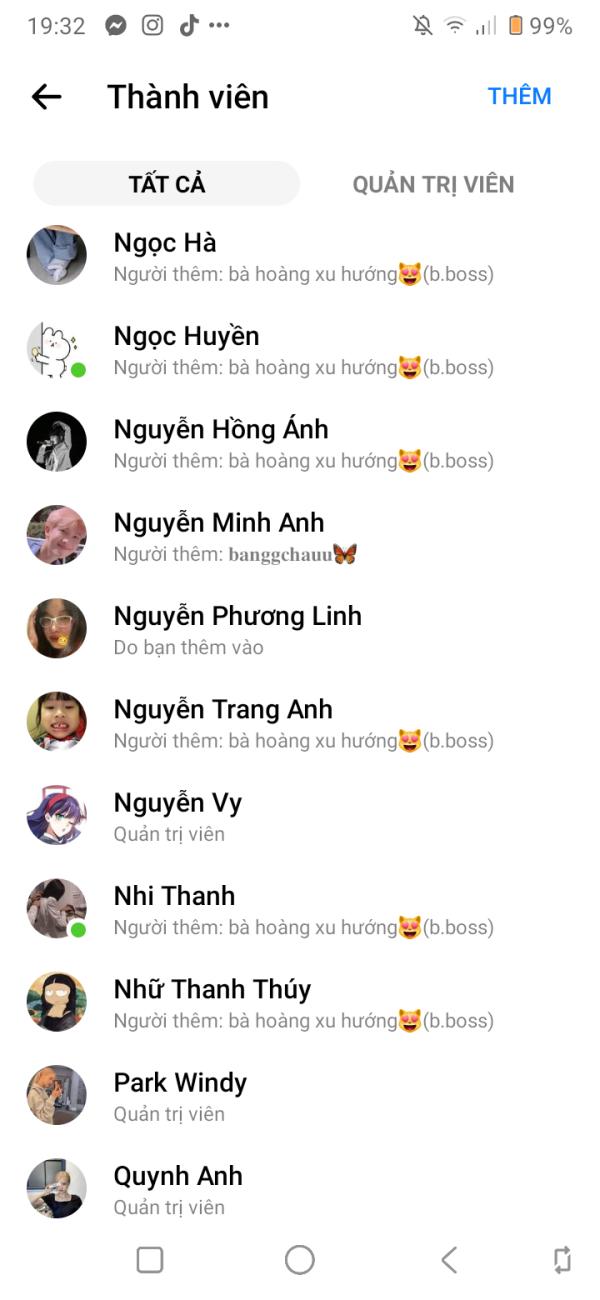Tap the Nguyễn Phương Linh row
Viewport: 600px width, 1300px height.
[300, 629]
